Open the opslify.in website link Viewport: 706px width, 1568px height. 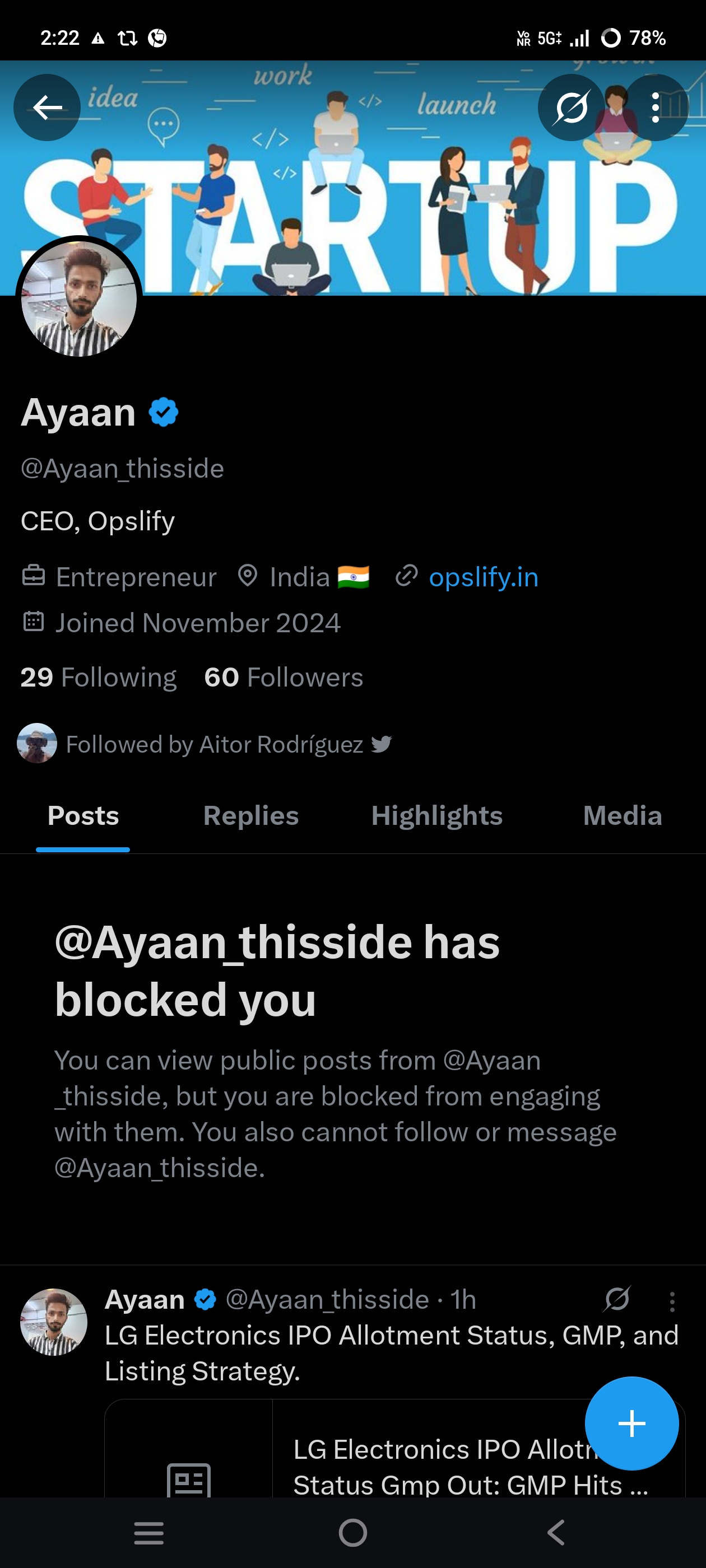tap(483, 577)
